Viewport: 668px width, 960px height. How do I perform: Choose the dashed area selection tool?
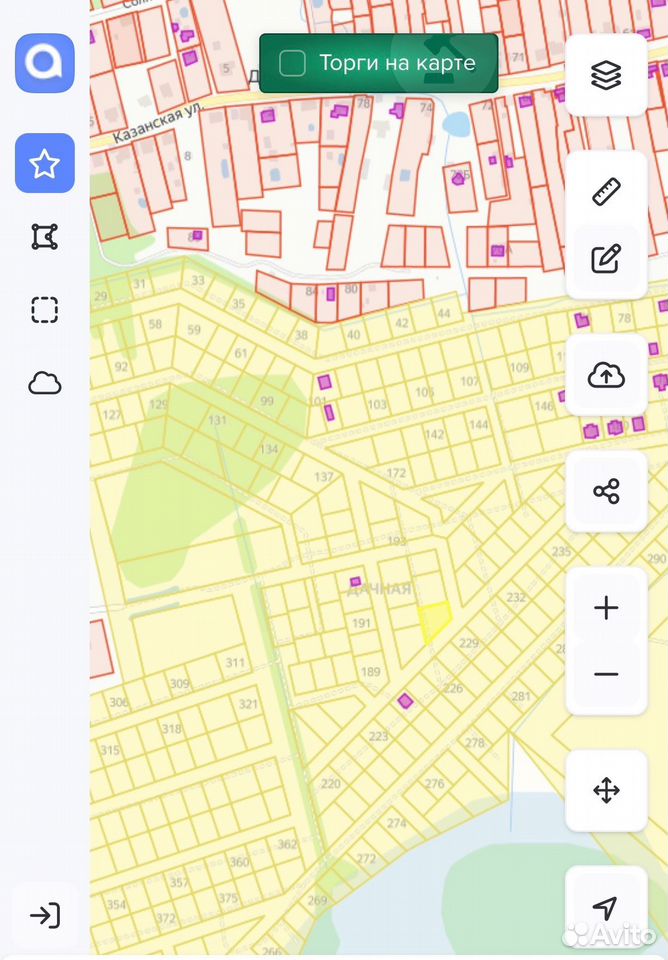click(45, 310)
